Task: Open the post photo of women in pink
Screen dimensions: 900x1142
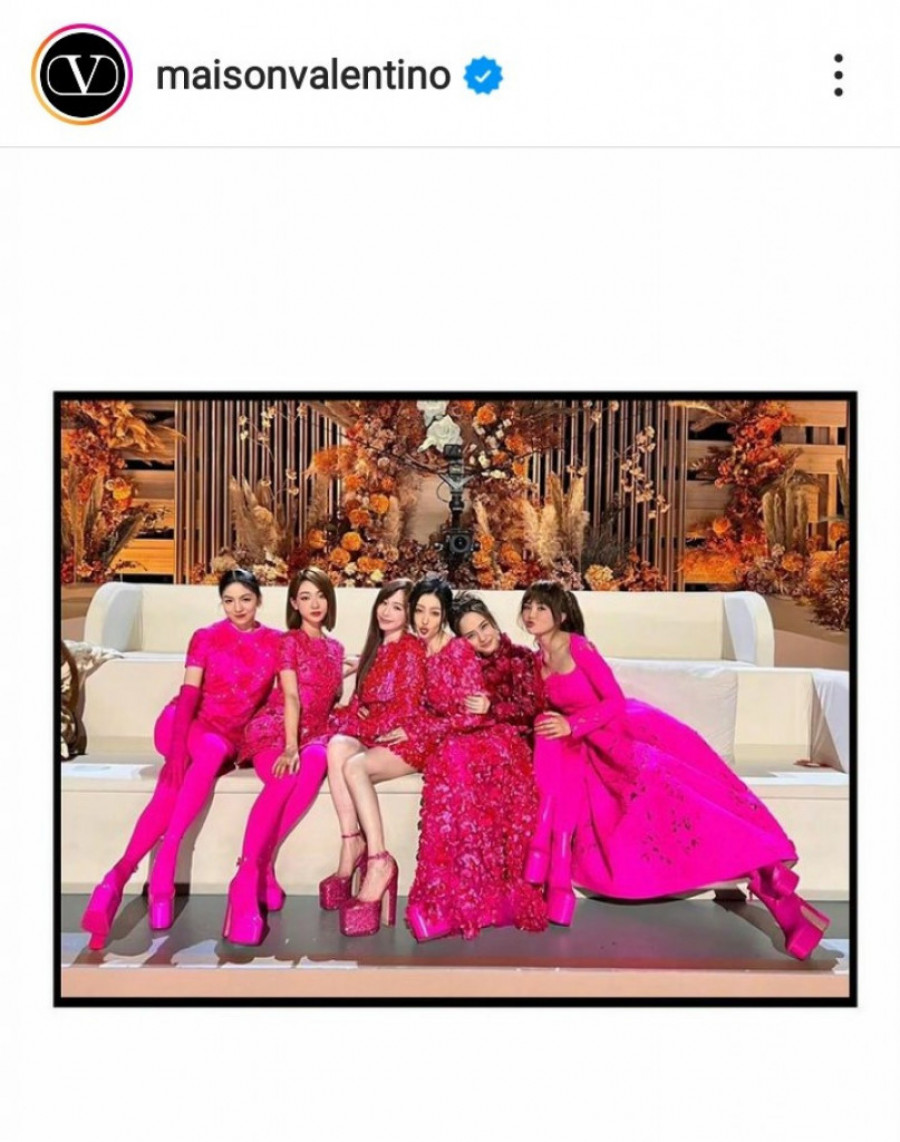Action: (x=455, y=698)
